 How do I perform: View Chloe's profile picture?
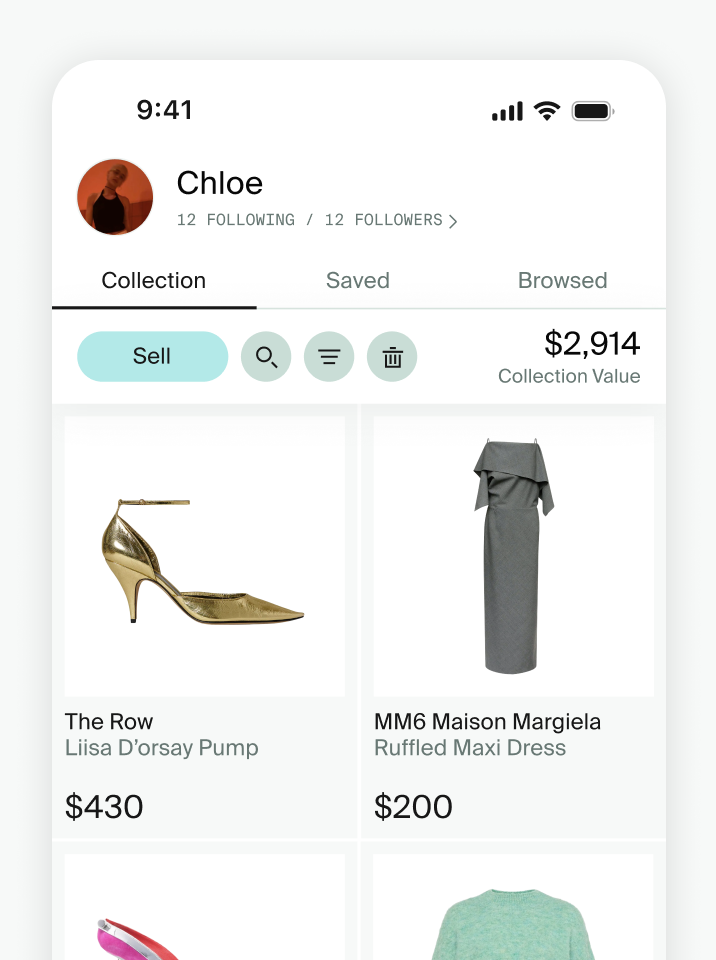tap(115, 197)
